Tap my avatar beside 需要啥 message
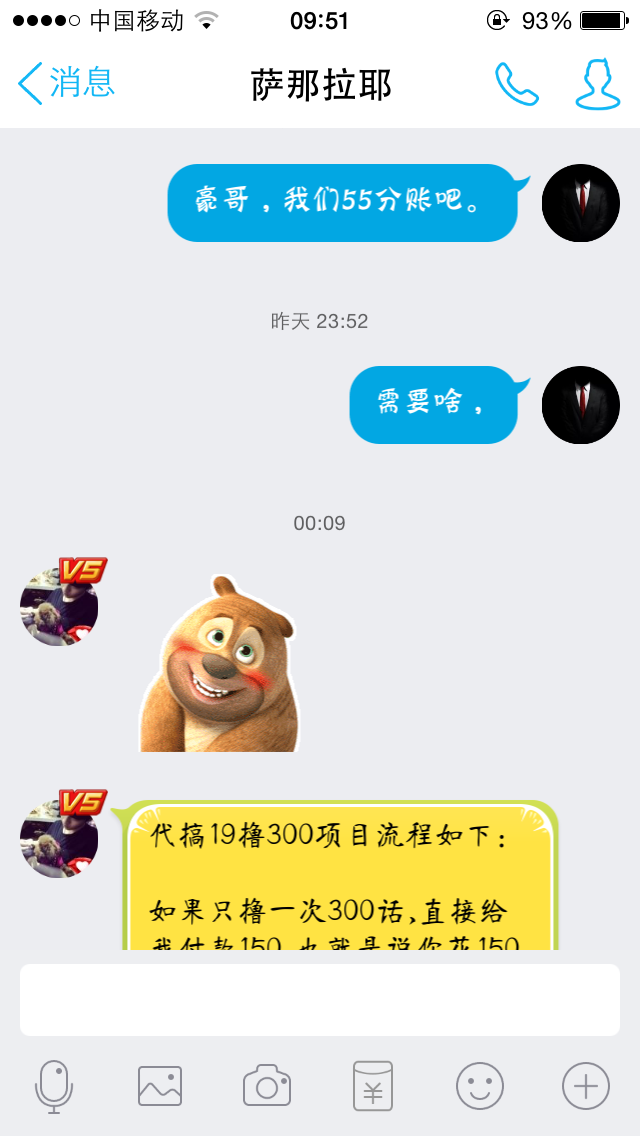This screenshot has height=1136, width=640. pos(581,405)
